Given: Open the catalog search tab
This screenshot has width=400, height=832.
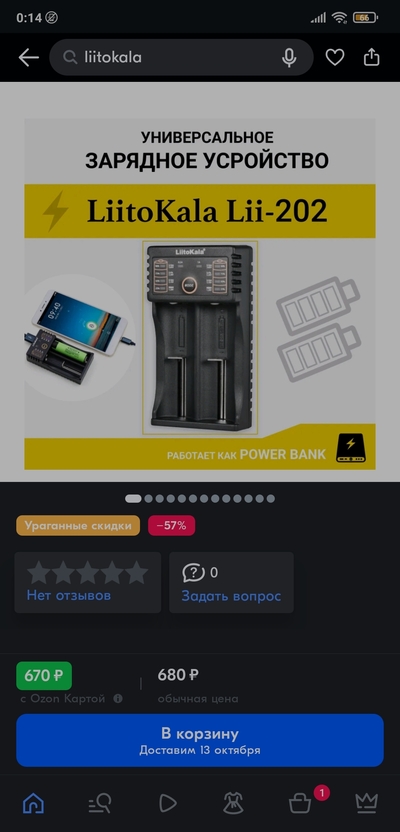Looking at the screenshot, I should click(x=100, y=803).
